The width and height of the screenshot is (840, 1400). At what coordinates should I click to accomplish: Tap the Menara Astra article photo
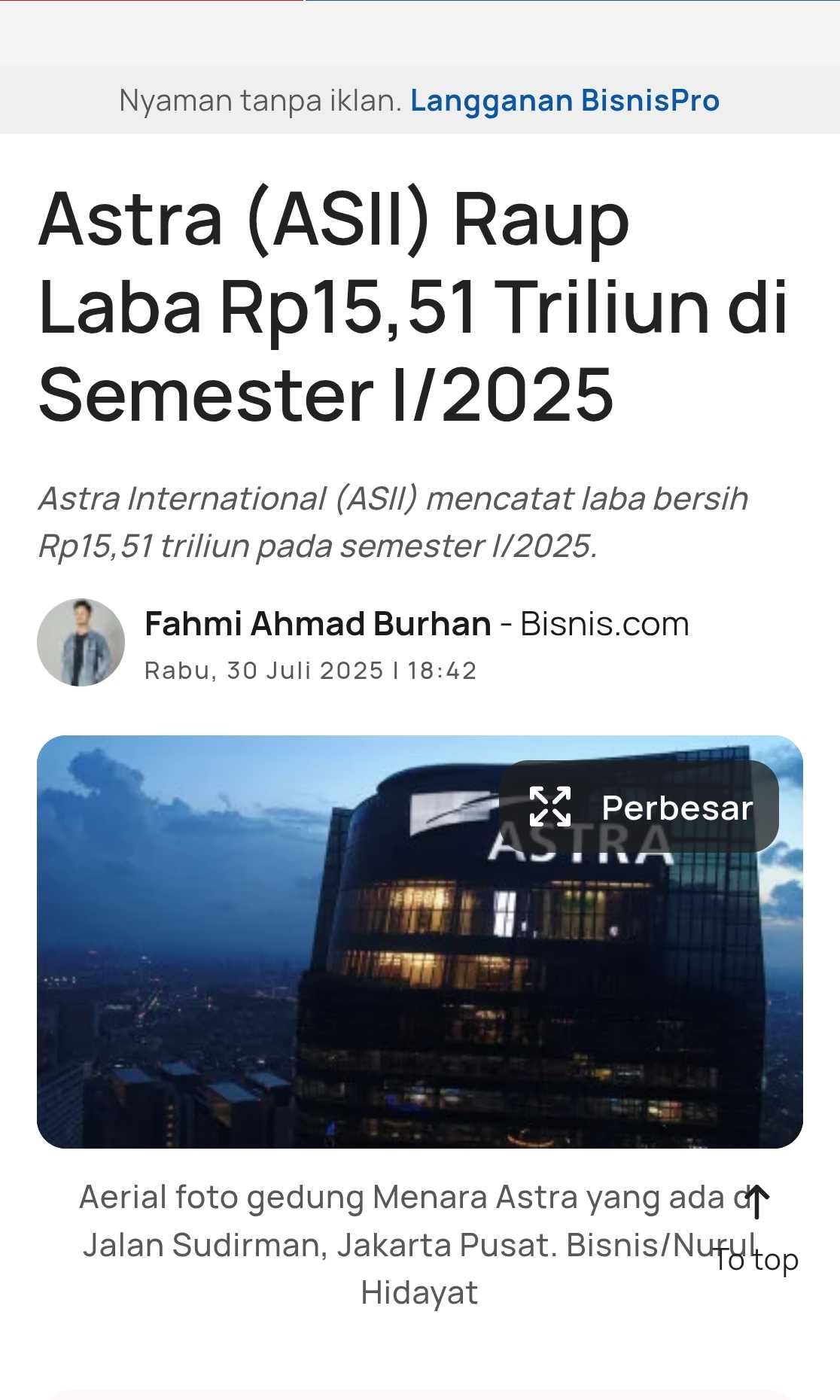click(420, 942)
